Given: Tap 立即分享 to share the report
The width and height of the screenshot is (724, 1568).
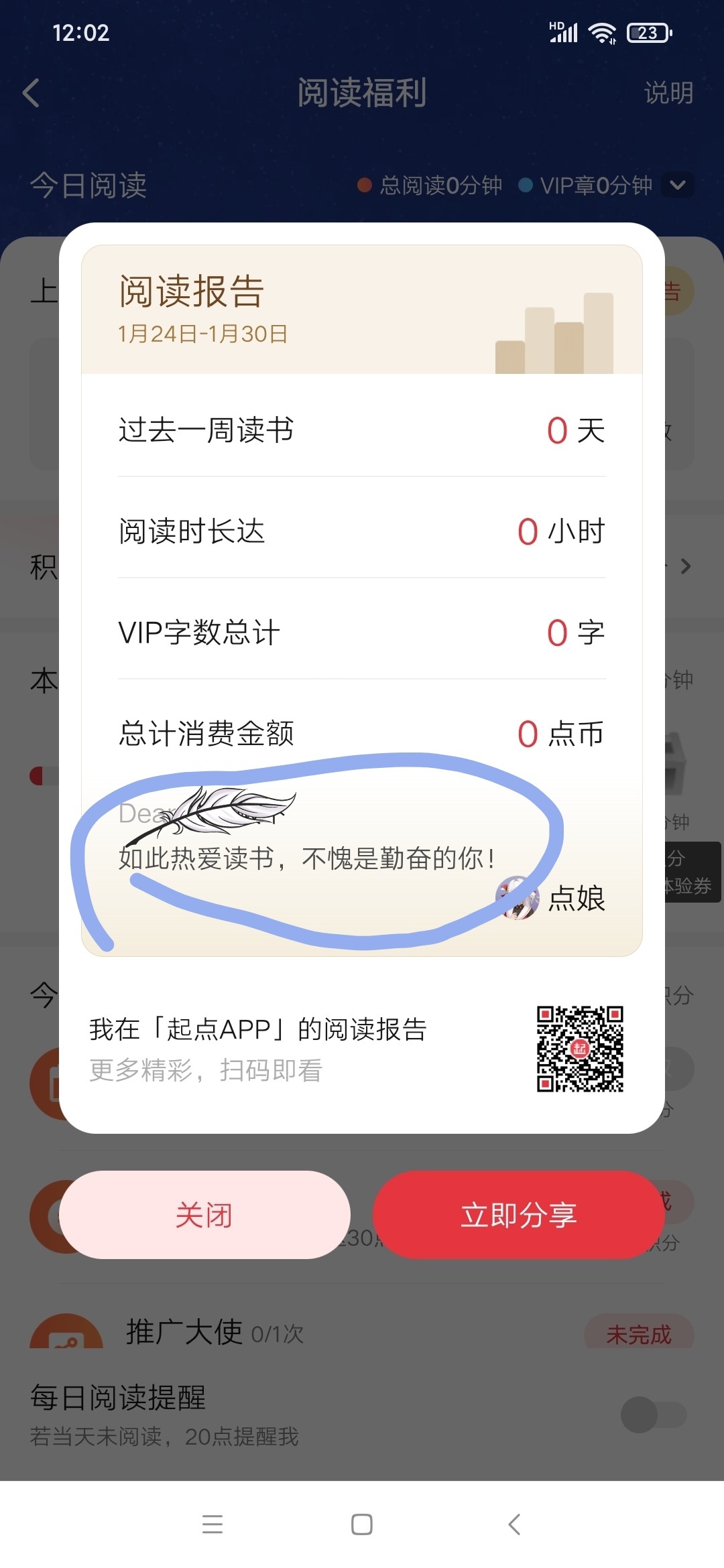Looking at the screenshot, I should pyautogui.click(x=518, y=1214).
